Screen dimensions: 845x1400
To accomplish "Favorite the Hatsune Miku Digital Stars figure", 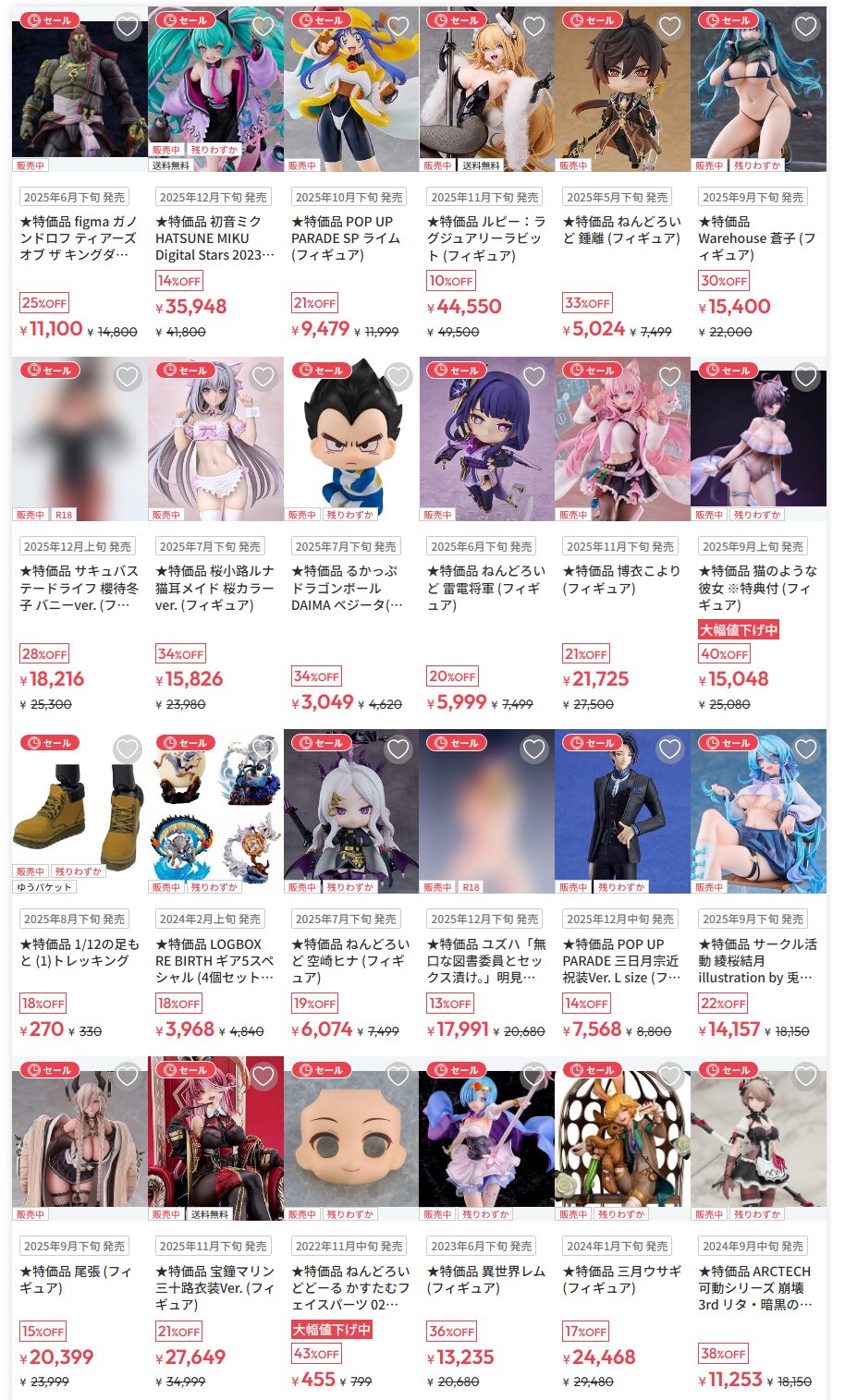I will point(263,27).
